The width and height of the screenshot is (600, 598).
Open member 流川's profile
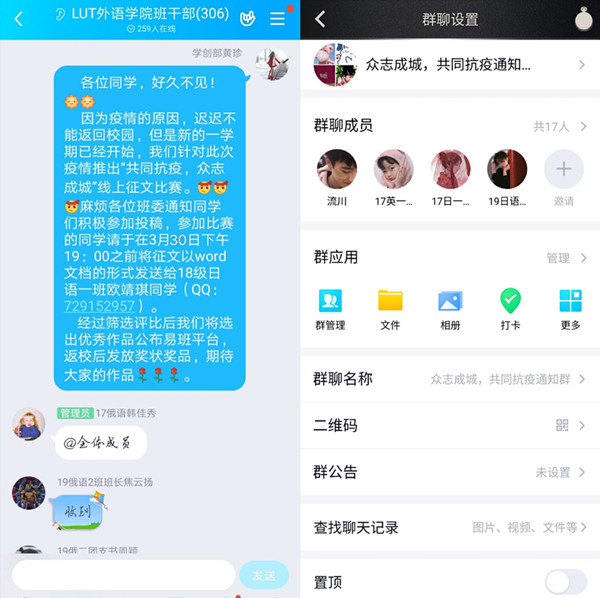pyautogui.click(x=336, y=170)
